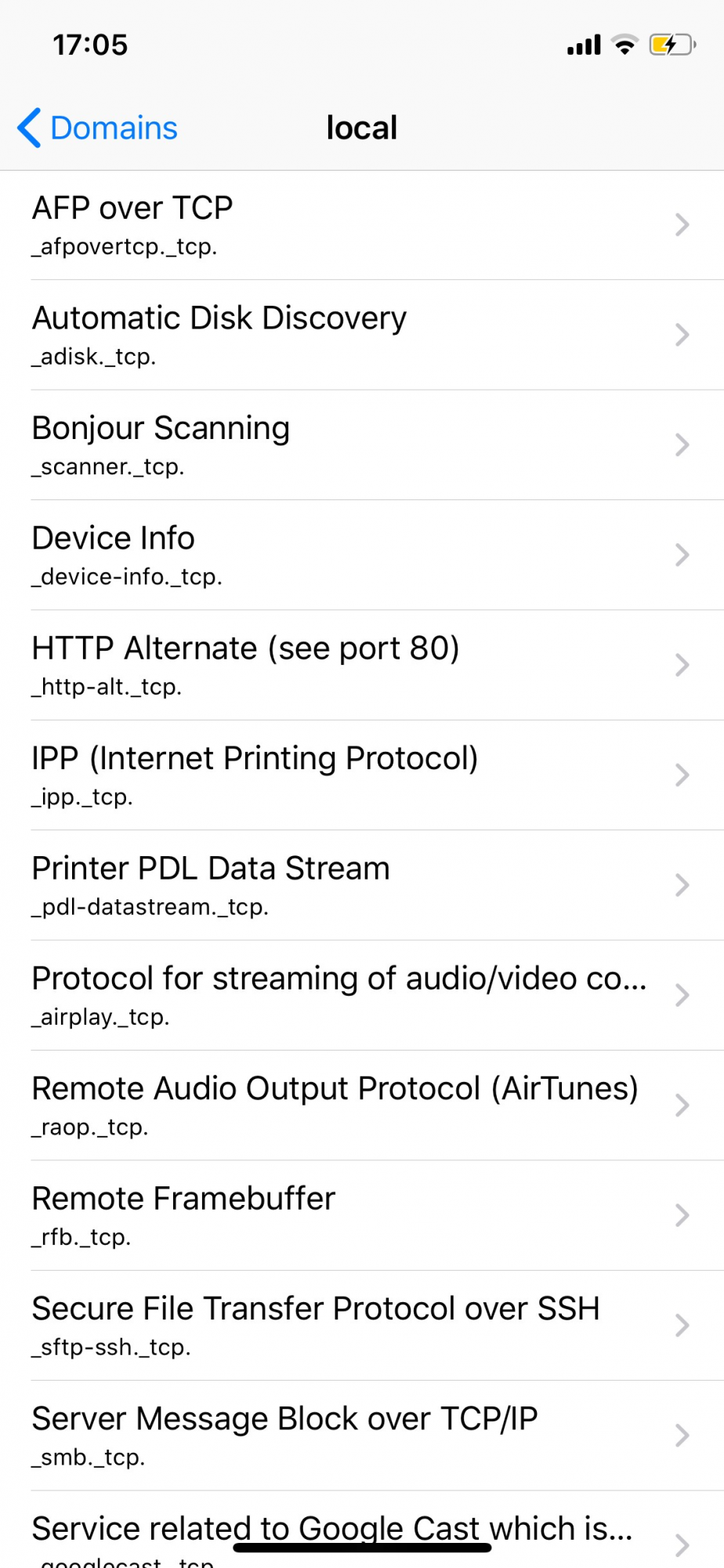Open IPP (Internet Printing Protocol)
The image size is (724, 1568).
tap(360, 775)
